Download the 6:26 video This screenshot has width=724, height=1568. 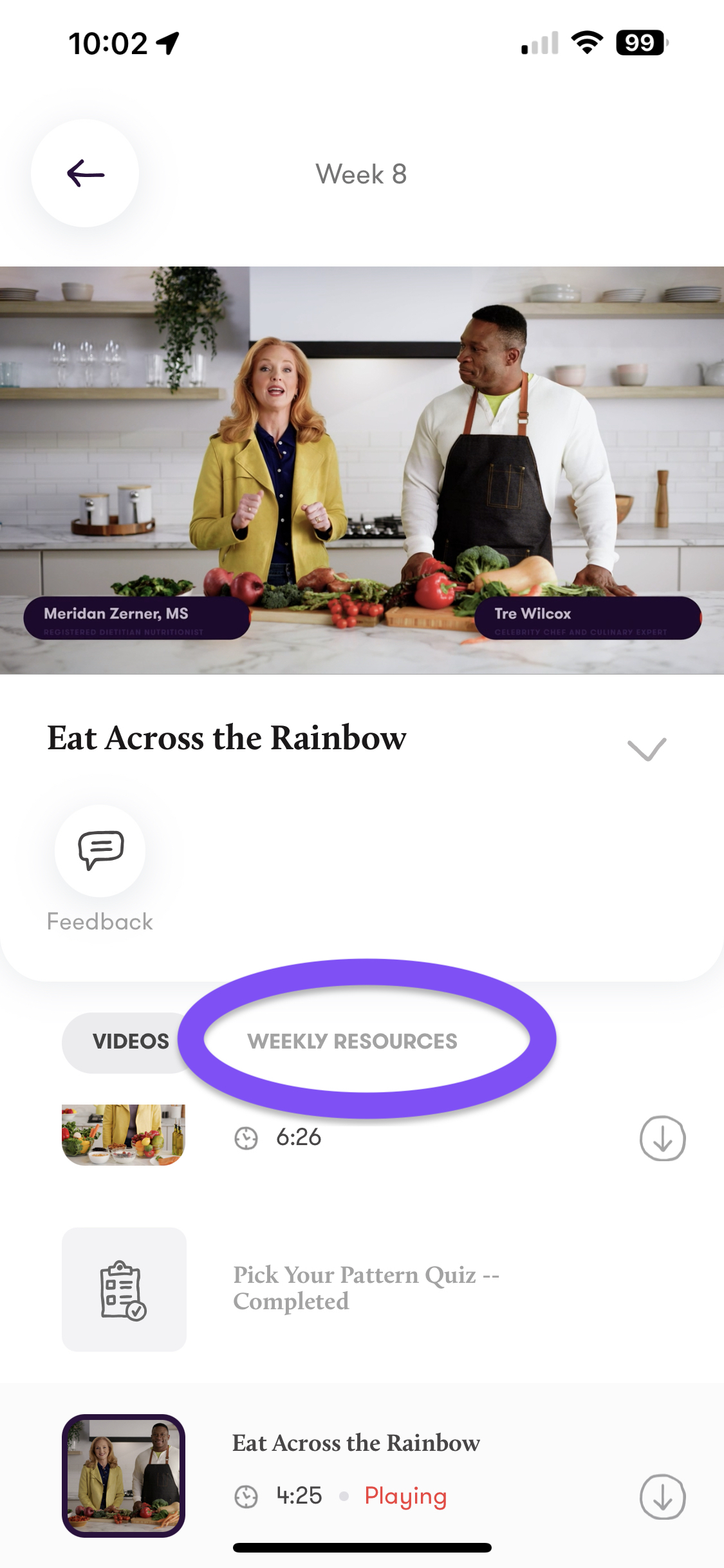tap(662, 1138)
